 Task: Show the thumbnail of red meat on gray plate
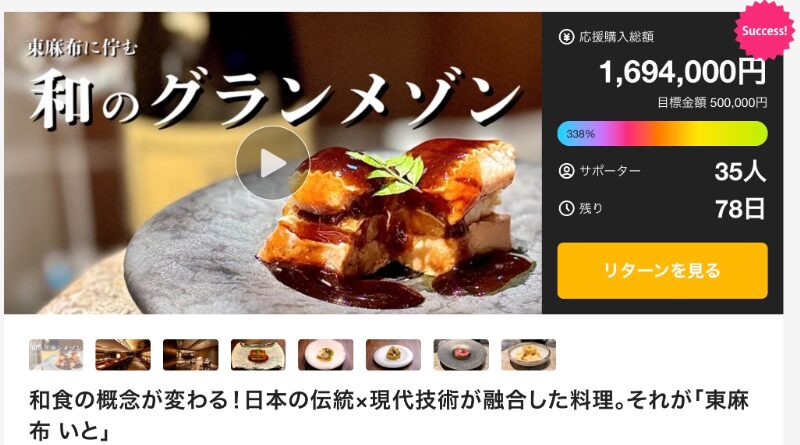[x=461, y=355]
